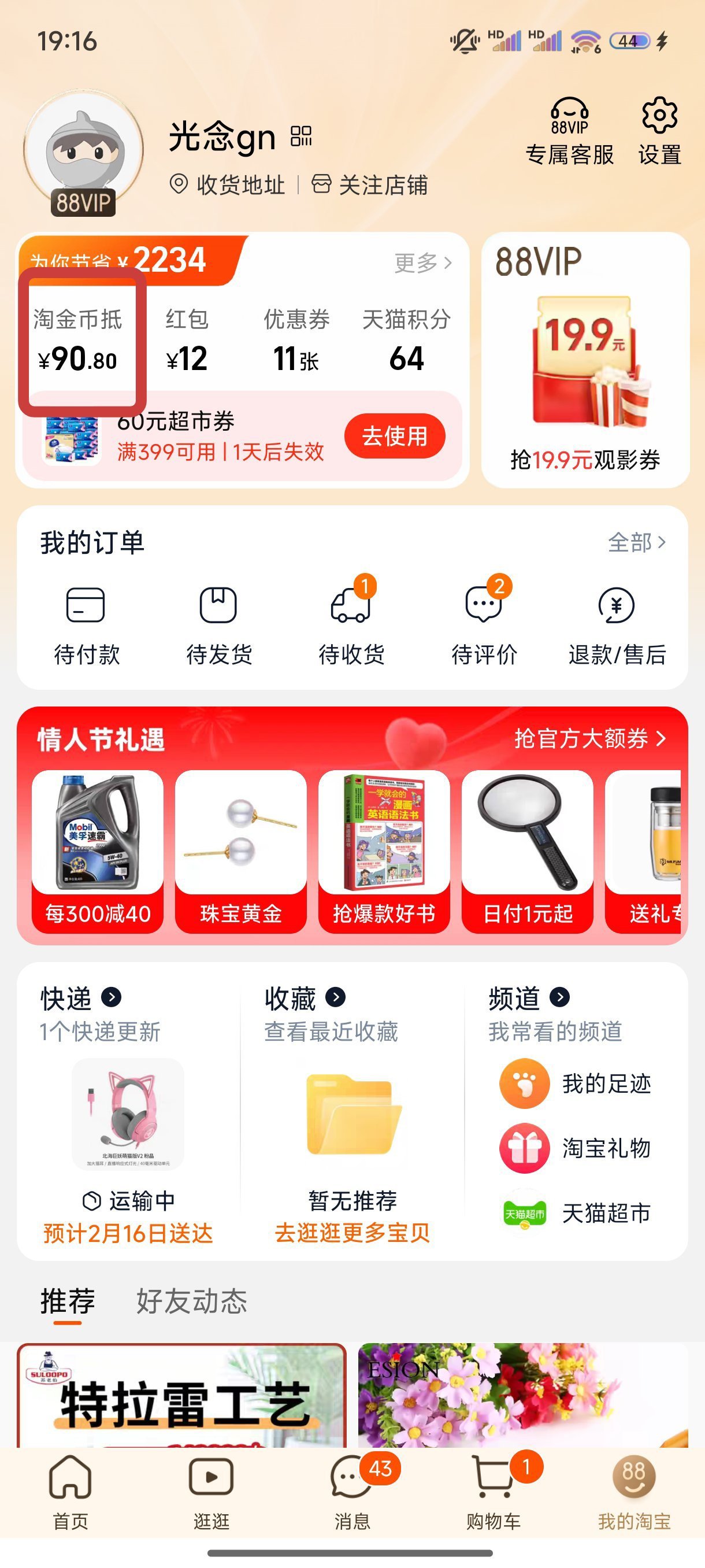Screen dimensions: 705x1568
Task: Switch to 好友动态 tab
Action: (x=192, y=1301)
